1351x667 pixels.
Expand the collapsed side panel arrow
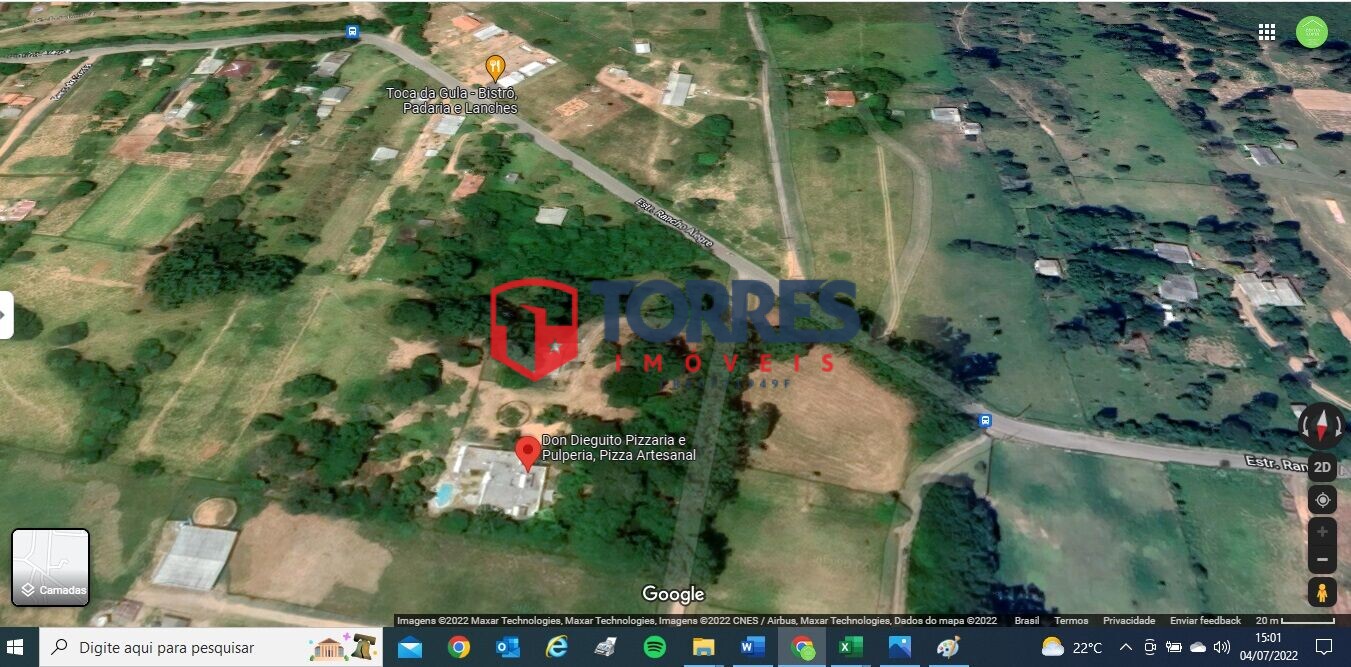coord(6,315)
